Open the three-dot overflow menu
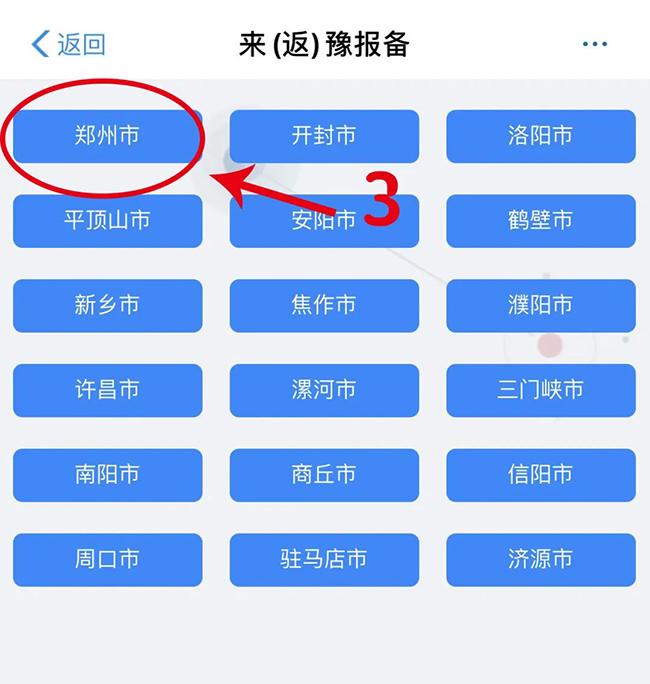Viewport: 650px width, 684px height. 595,44
